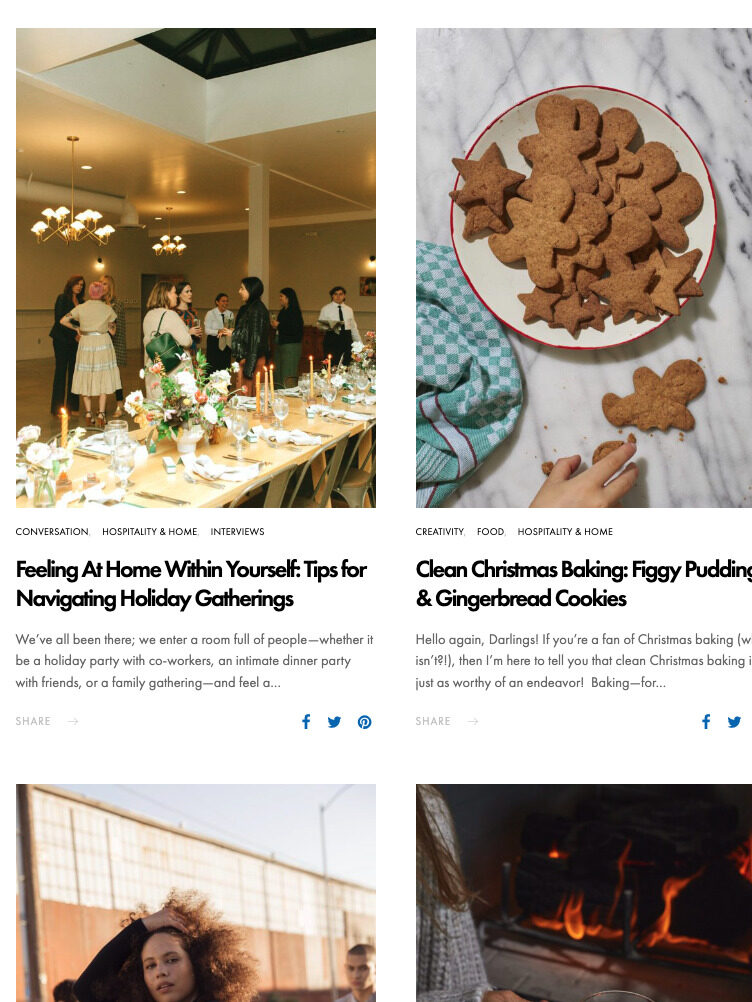The height and width of the screenshot is (1002, 752).
Task: Open Hospitality & Home category under gatherings post
Action: click(x=149, y=532)
